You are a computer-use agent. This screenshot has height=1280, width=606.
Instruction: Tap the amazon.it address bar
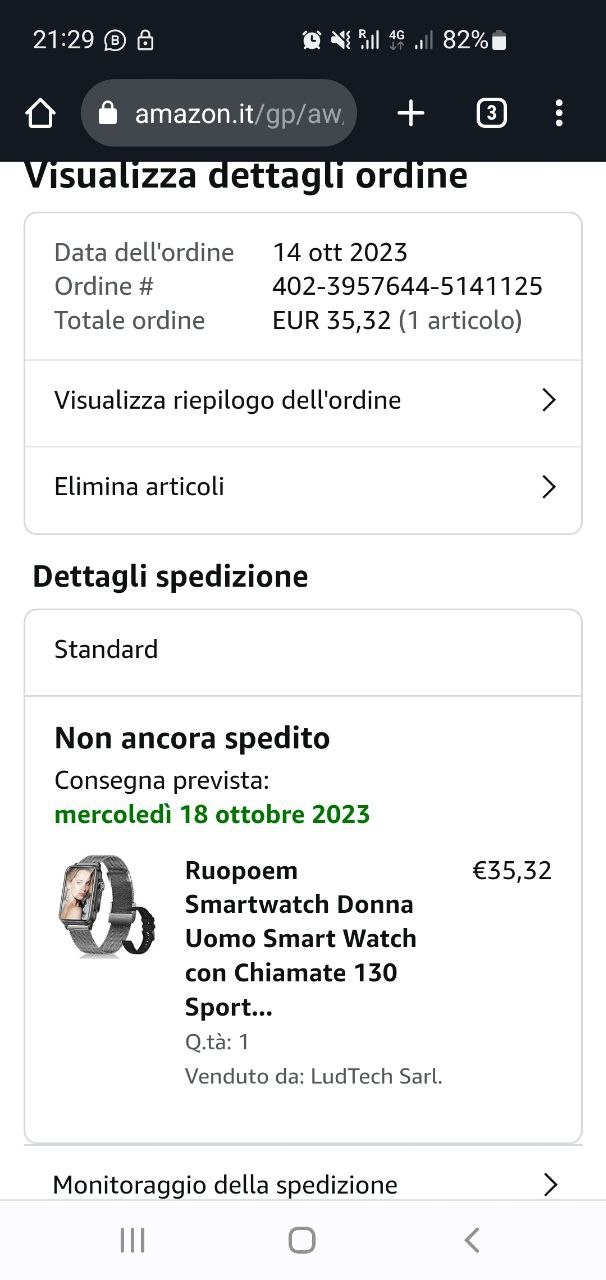[220, 114]
